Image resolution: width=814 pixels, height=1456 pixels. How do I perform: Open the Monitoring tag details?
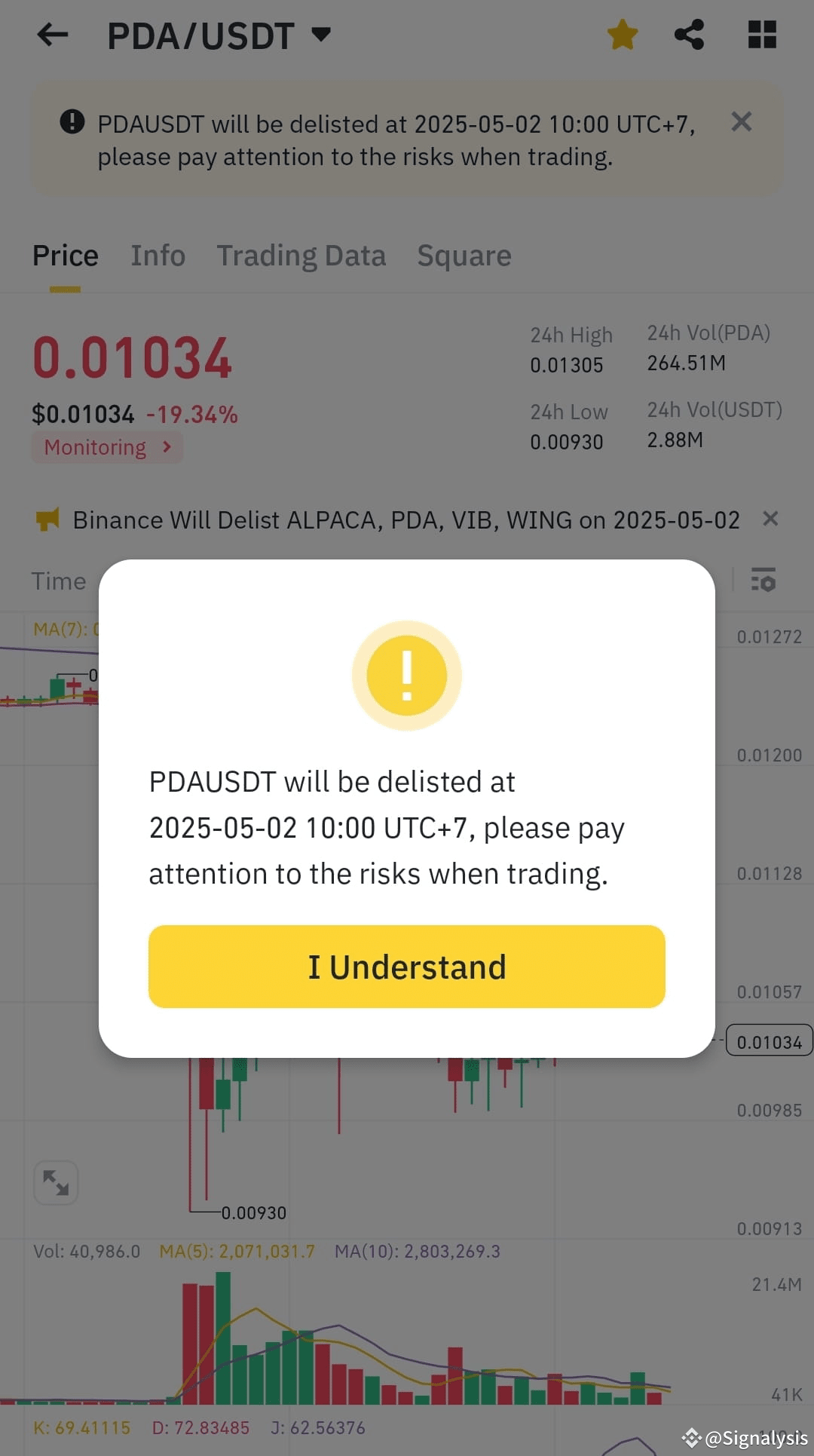pyautogui.click(x=106, y=447)
